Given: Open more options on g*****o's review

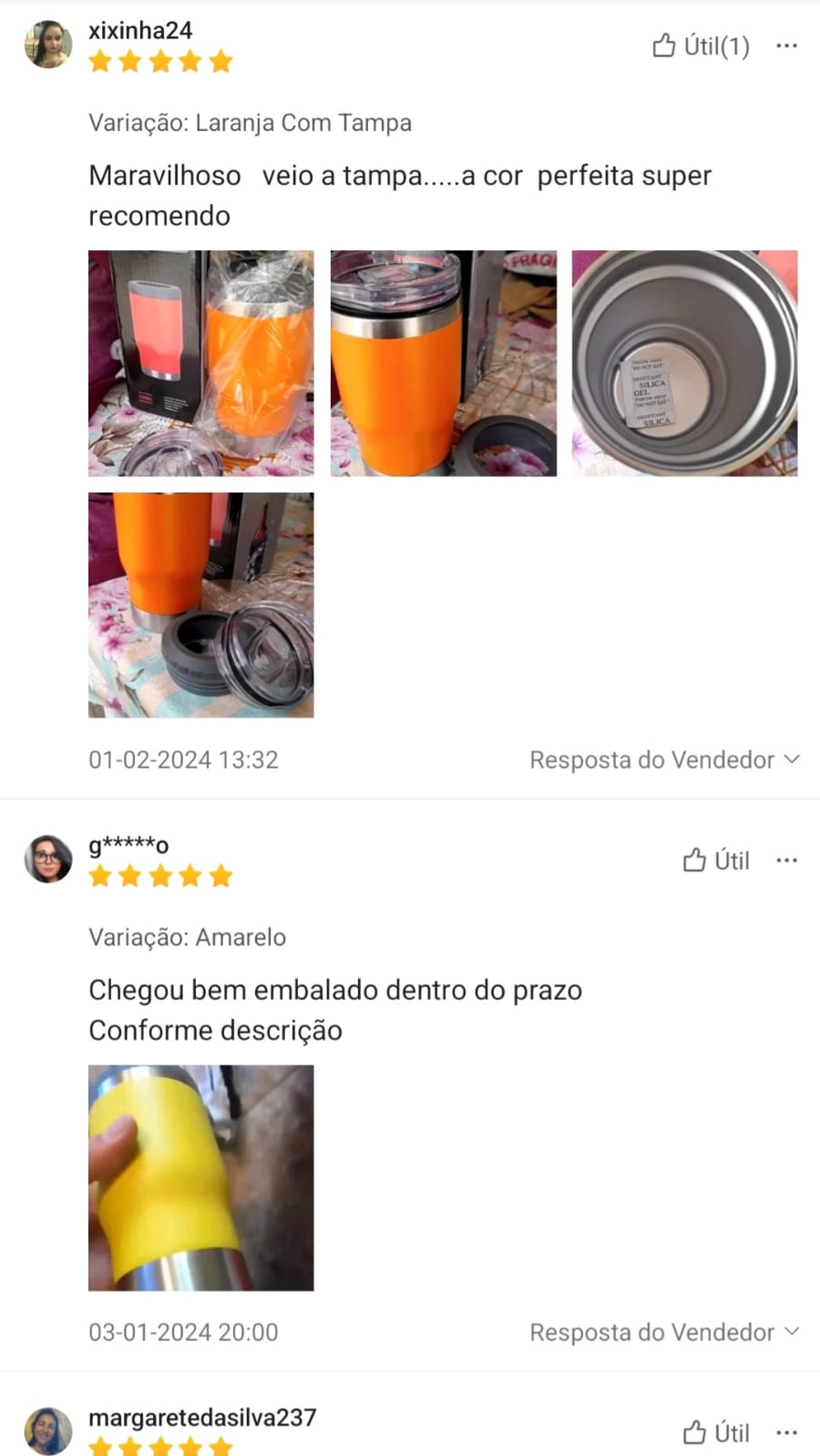Looking at the screenshot, I should pos(786,860).
